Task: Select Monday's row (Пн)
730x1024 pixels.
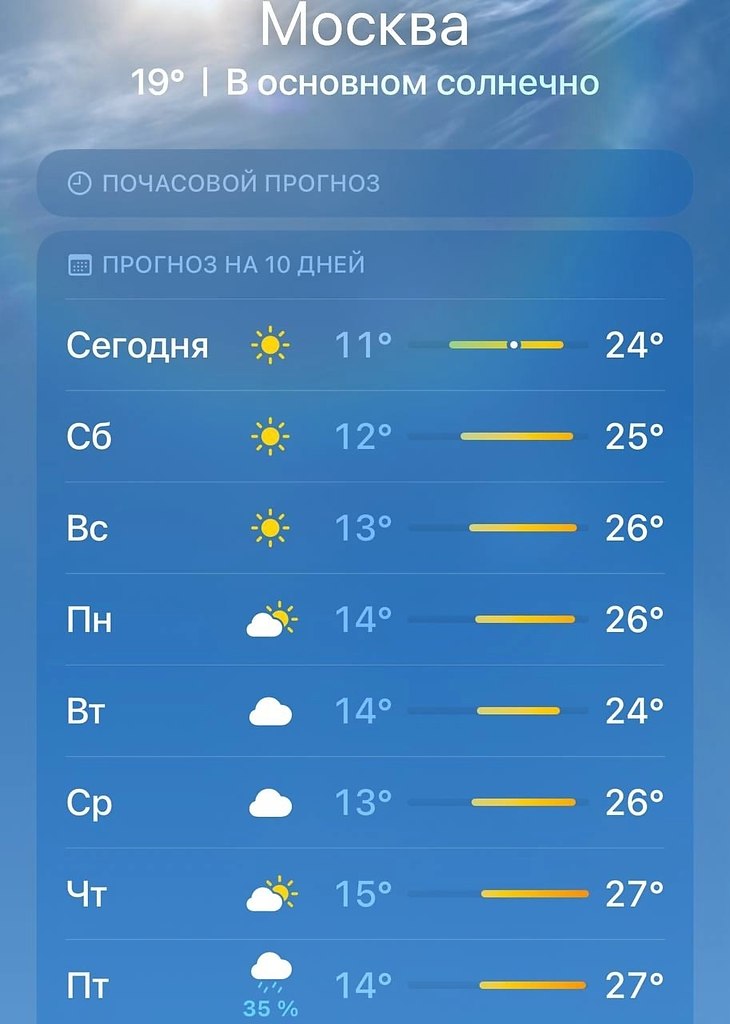Action: [365, 620]
